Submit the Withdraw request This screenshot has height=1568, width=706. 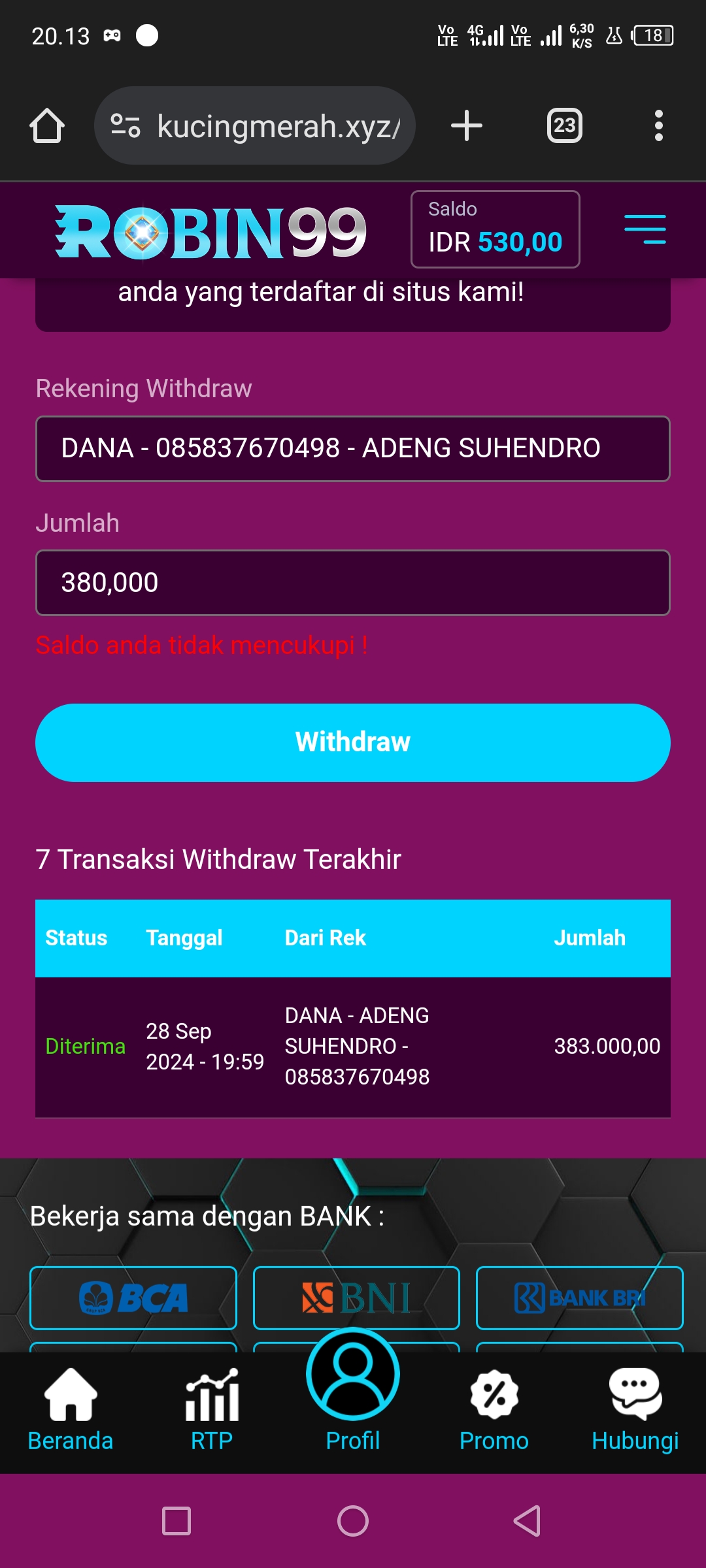point(353,743)
